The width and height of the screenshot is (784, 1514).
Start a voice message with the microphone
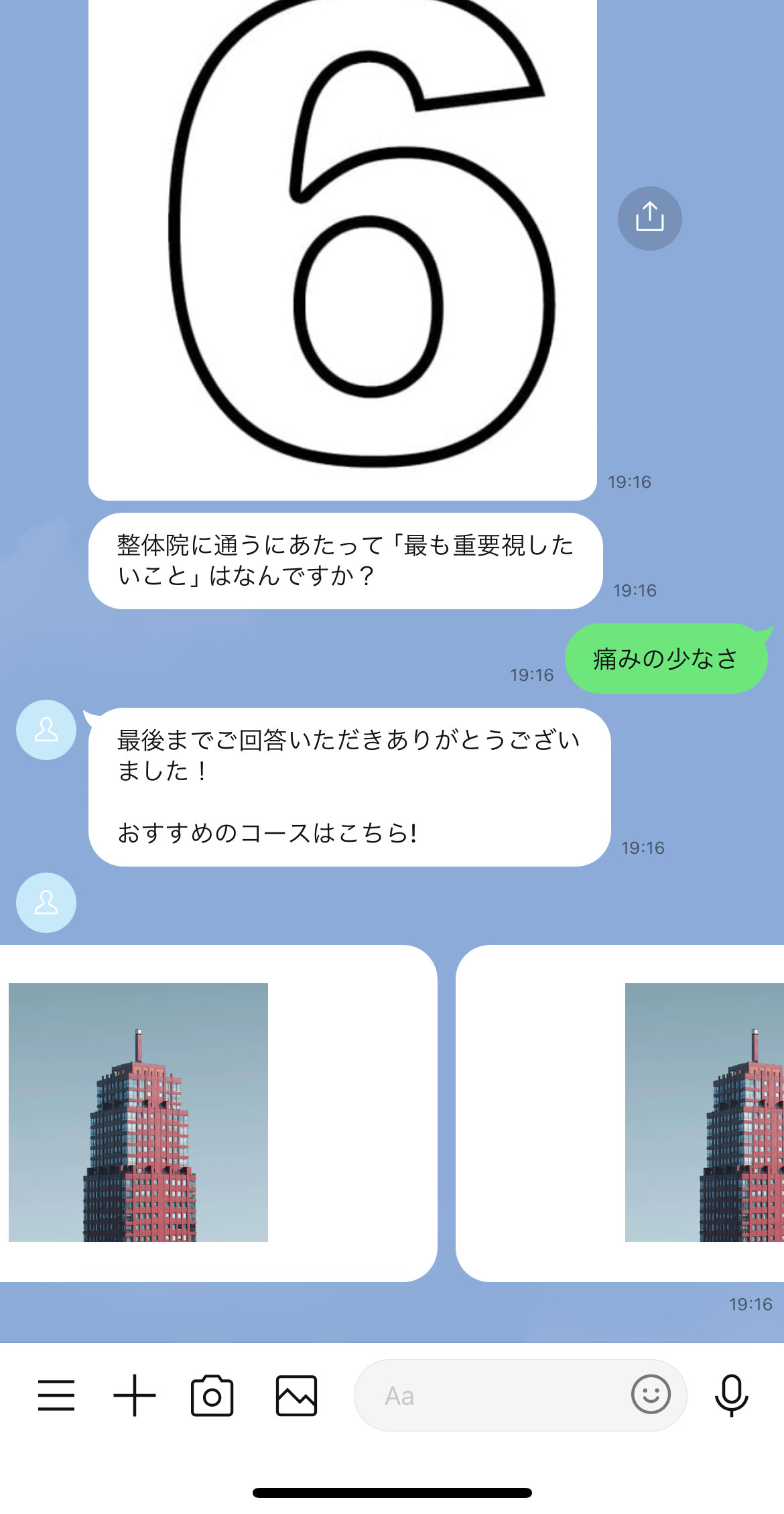click(731, 1395)
